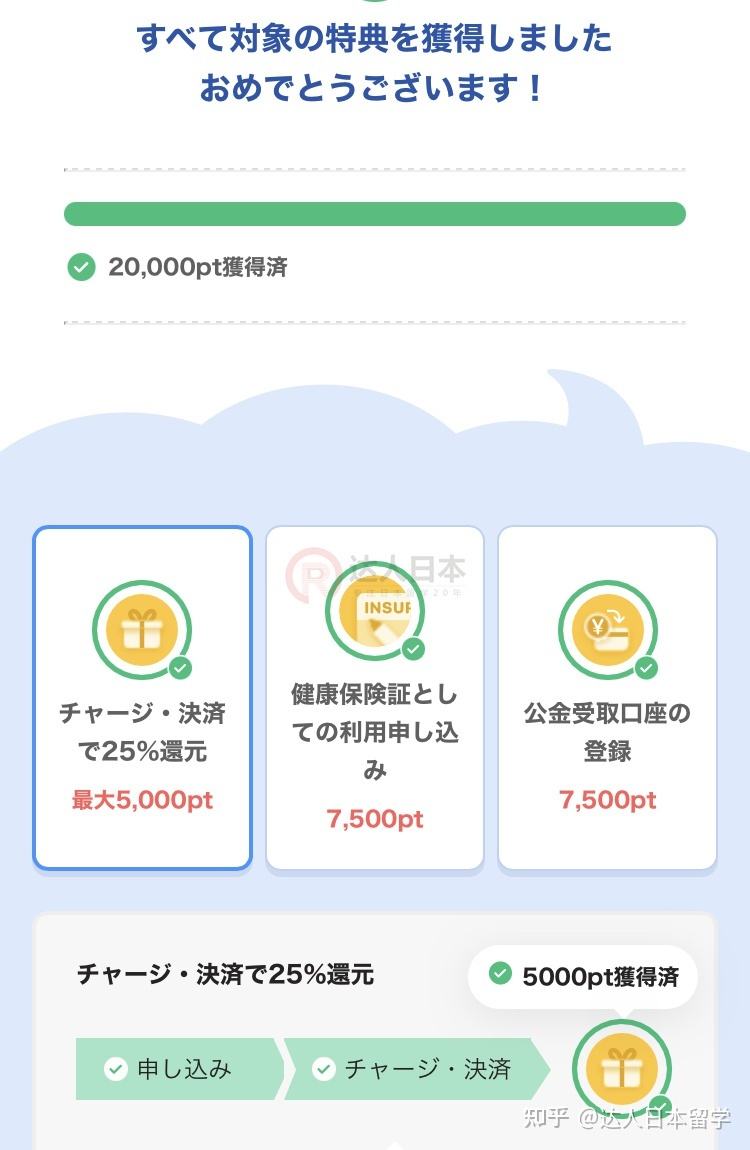Toggle the 申し込み step checkmark
Screen dimensions: 750x1150
(x=113, y=1069)
